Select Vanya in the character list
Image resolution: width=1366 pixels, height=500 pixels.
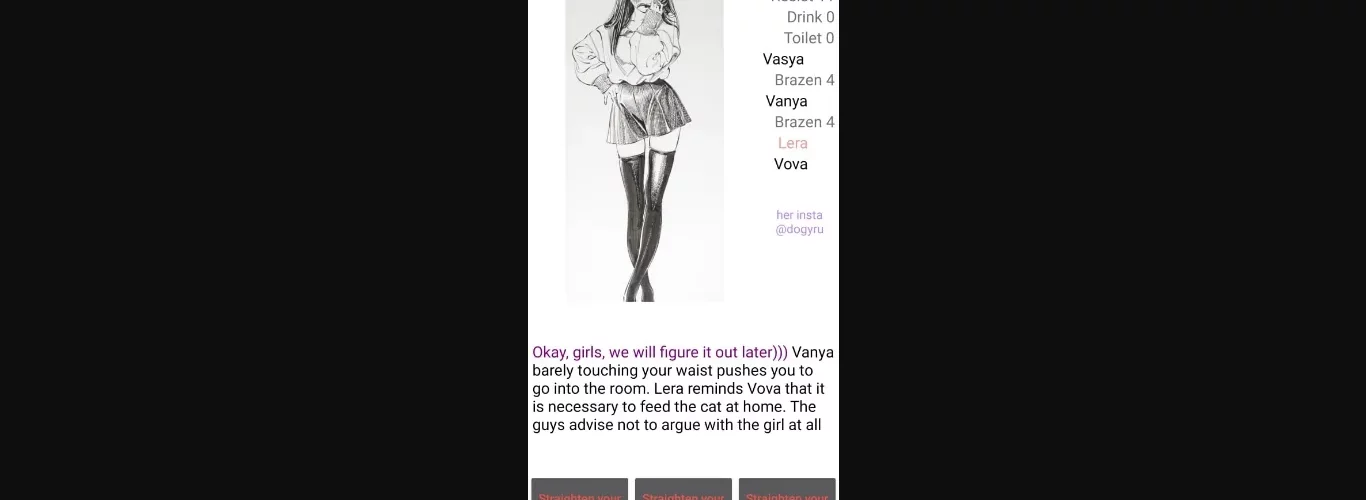786,101
